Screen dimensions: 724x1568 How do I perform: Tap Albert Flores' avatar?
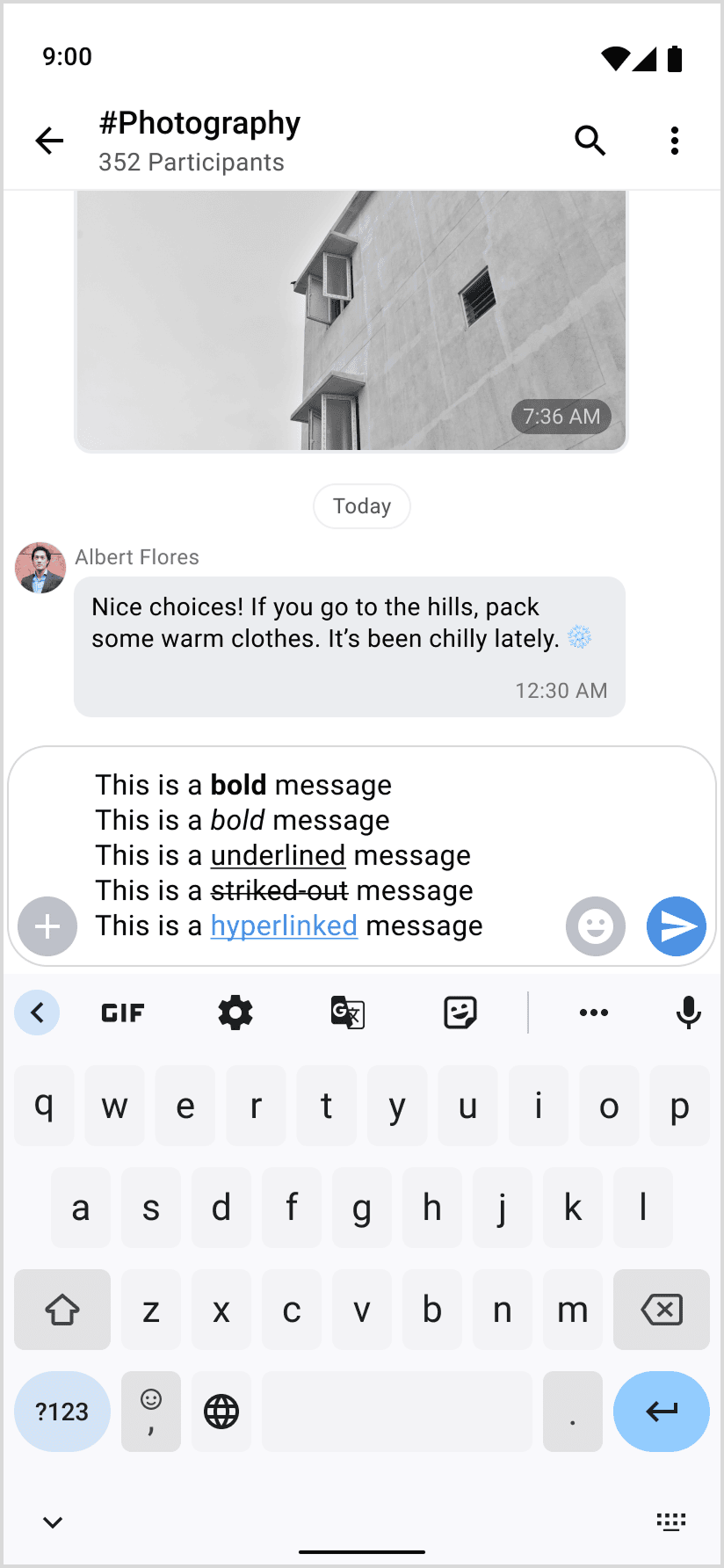40,568
